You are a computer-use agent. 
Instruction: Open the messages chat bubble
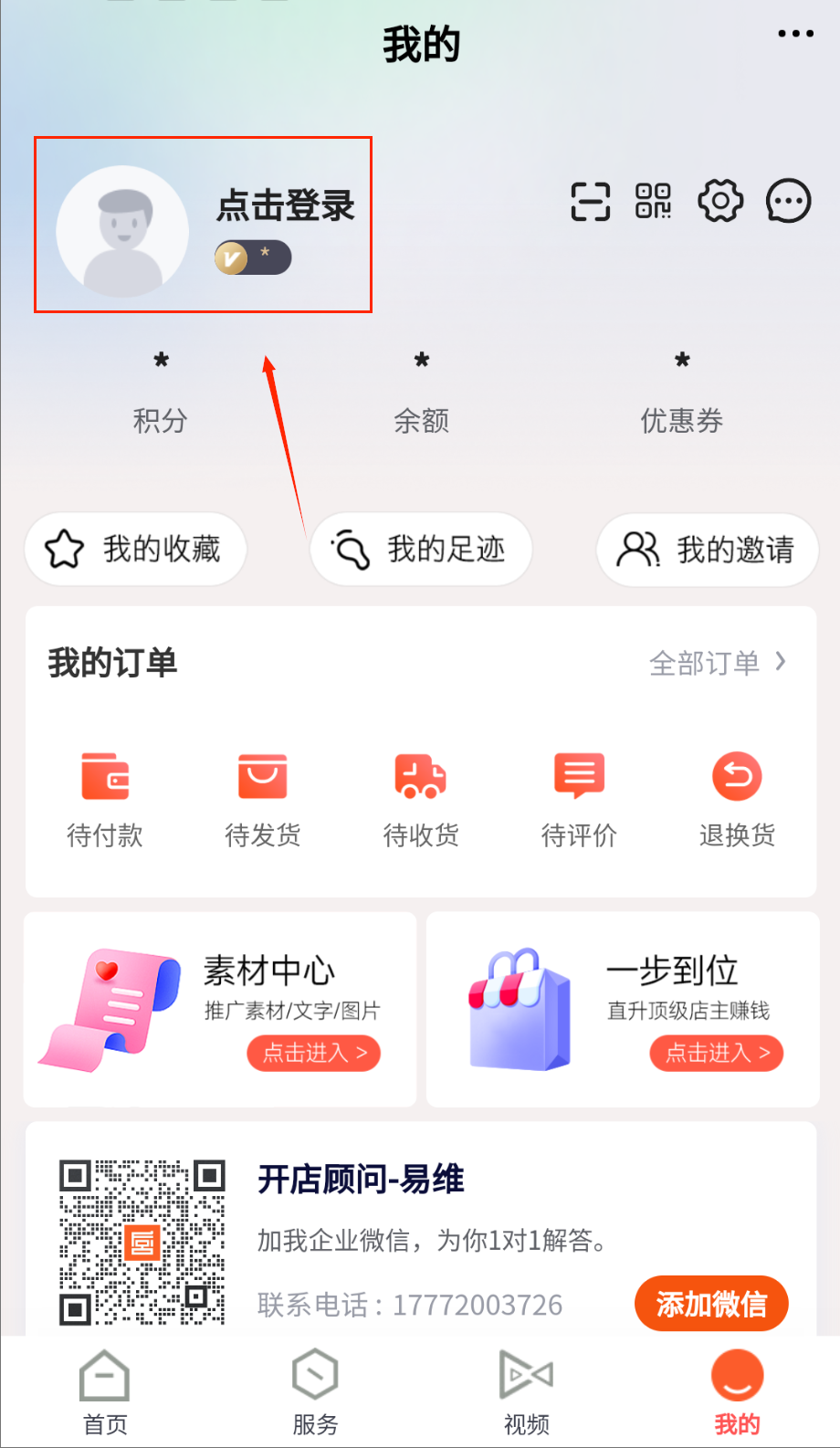coord(788,201)
